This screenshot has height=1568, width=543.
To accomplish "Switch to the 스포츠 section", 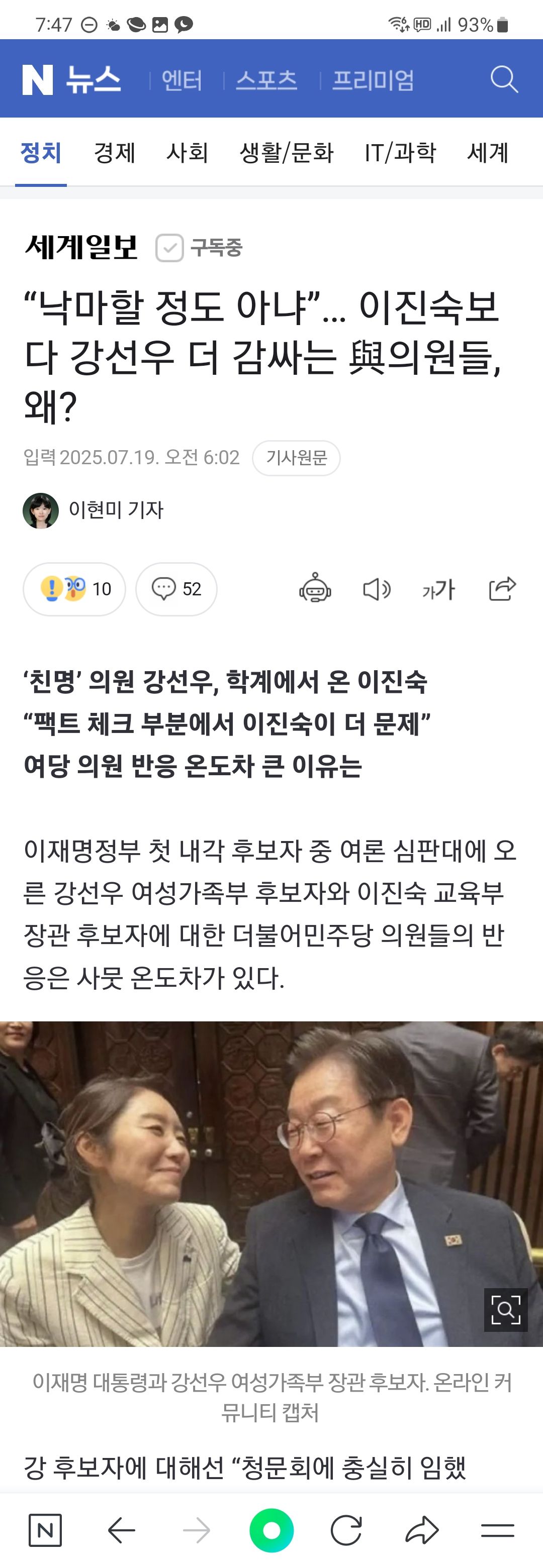I will pos(266,80).
